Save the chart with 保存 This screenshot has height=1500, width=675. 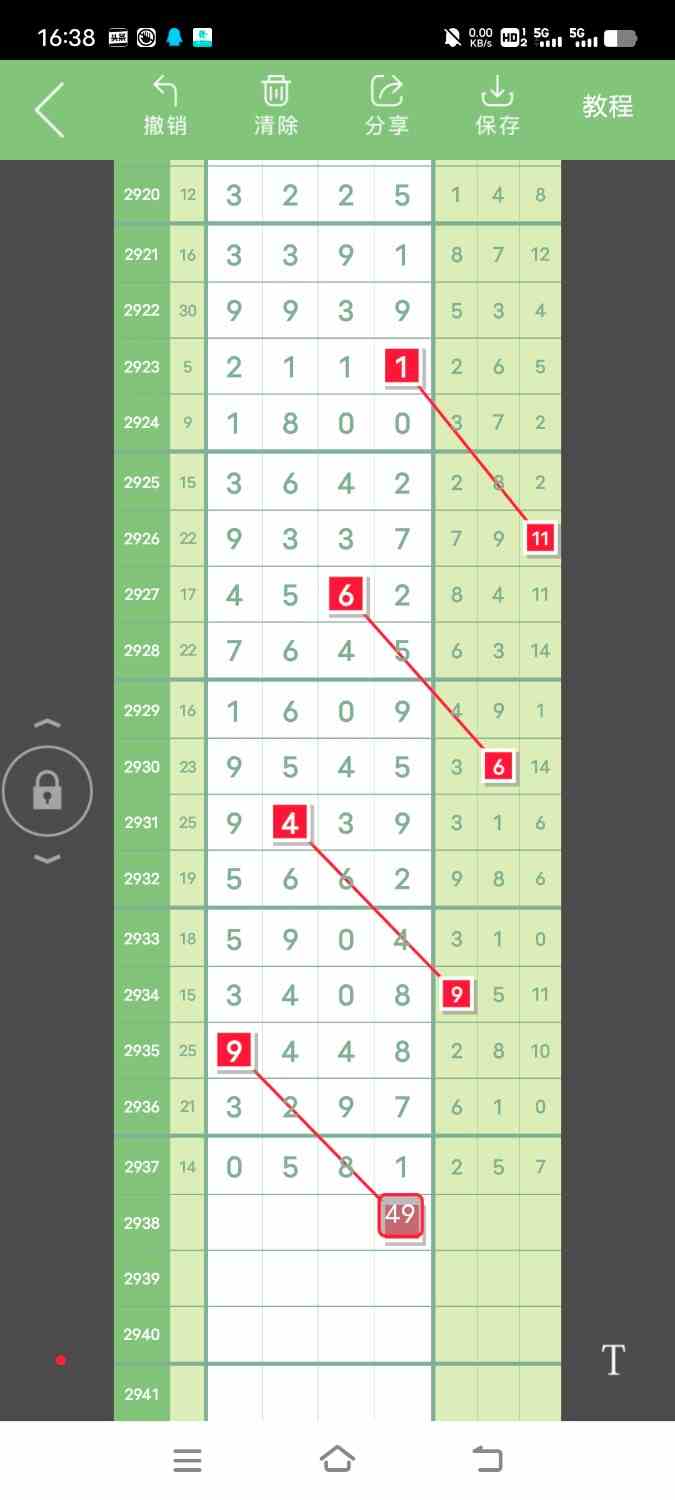[497, 106]
